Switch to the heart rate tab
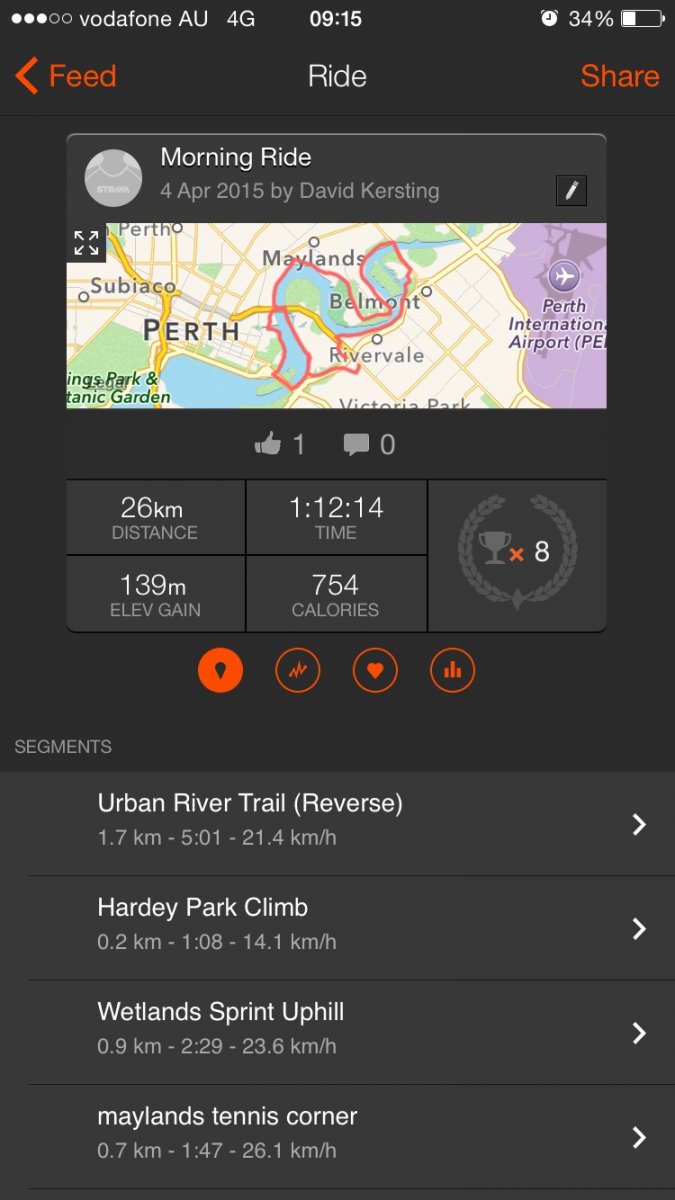 click(375, 671)
